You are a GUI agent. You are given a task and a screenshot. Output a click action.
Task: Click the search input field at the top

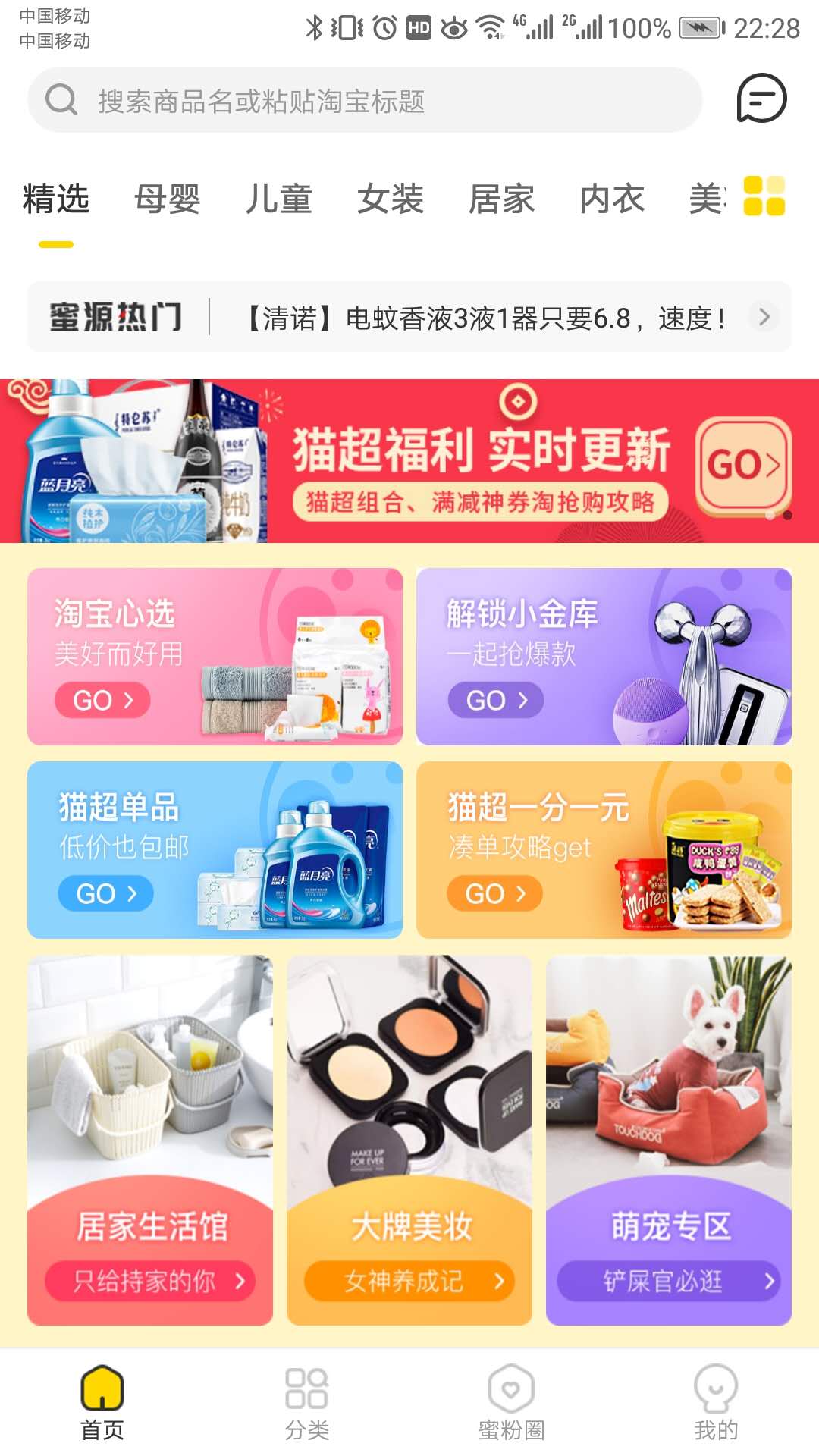point(341,99)
